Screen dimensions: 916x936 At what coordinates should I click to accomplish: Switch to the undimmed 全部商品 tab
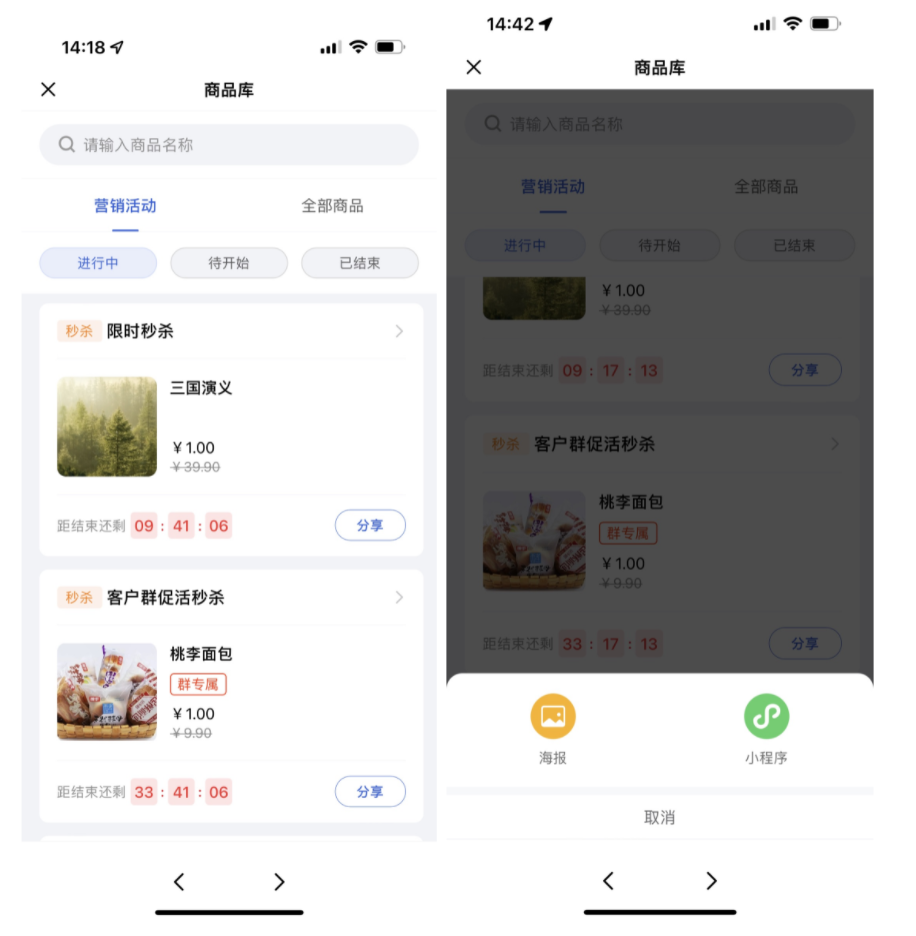click(x=332, y=206)
